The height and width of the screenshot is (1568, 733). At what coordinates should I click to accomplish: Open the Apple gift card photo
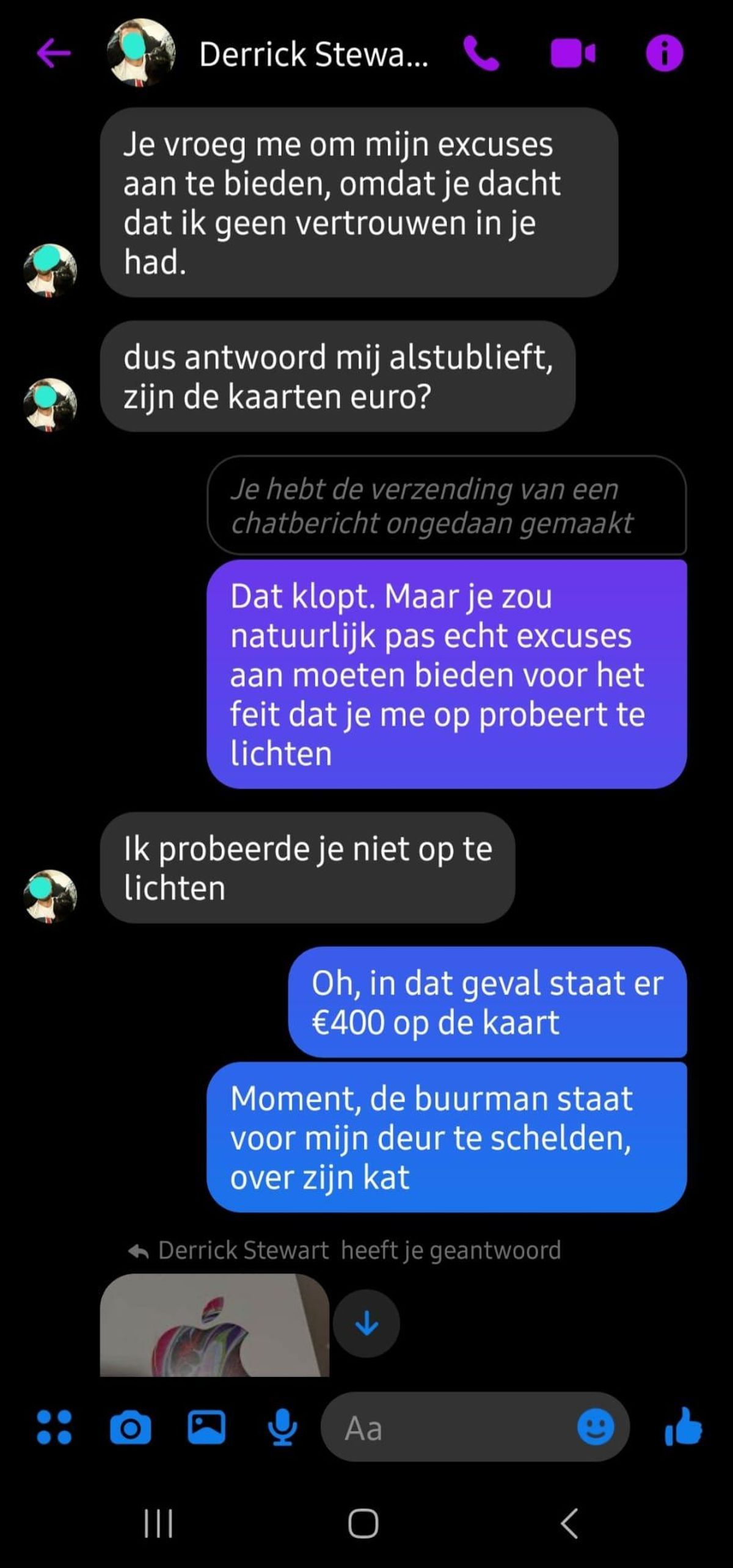[x=214, y=1326]
